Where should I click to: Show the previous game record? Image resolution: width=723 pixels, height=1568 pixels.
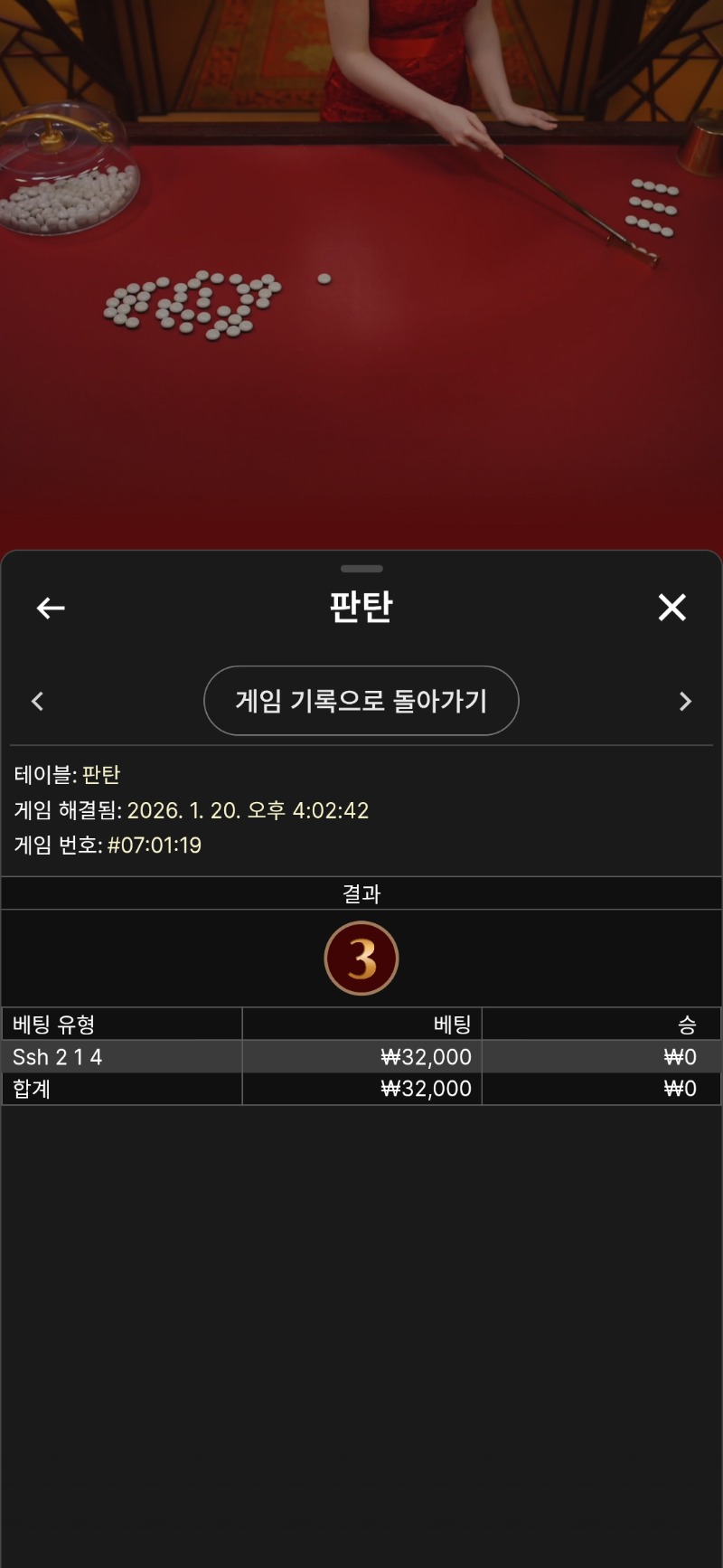pos(38,701)
